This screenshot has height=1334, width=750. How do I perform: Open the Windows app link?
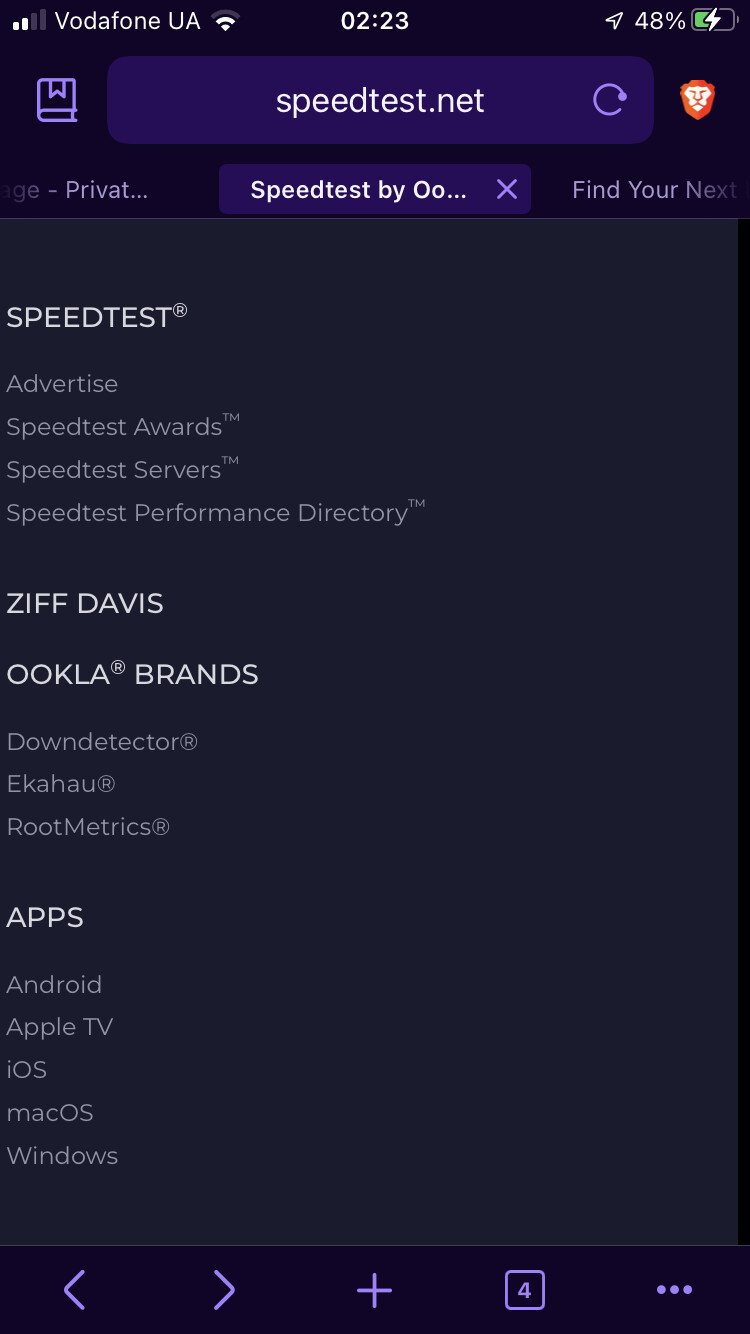[62, 1156]
